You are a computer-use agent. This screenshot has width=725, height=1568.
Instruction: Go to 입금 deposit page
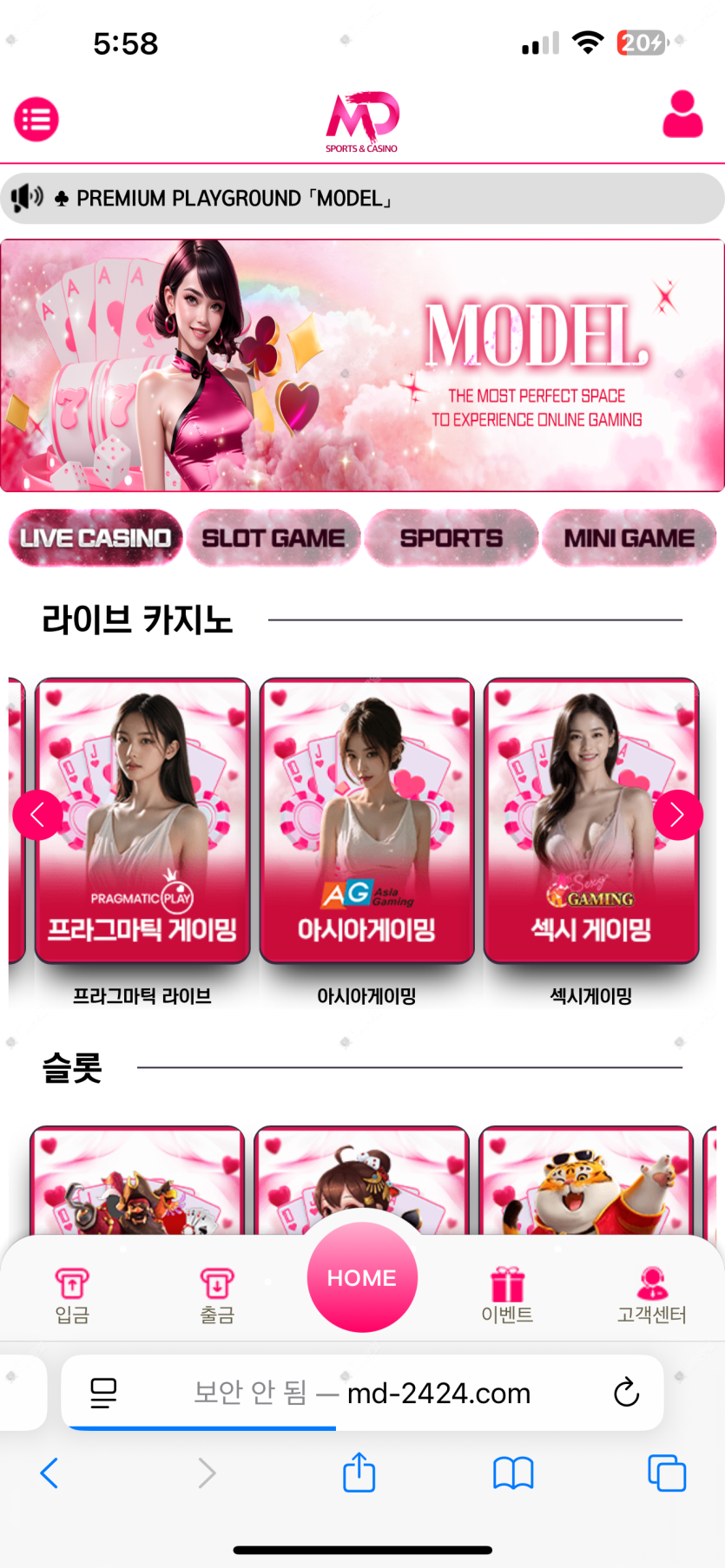72,1295
